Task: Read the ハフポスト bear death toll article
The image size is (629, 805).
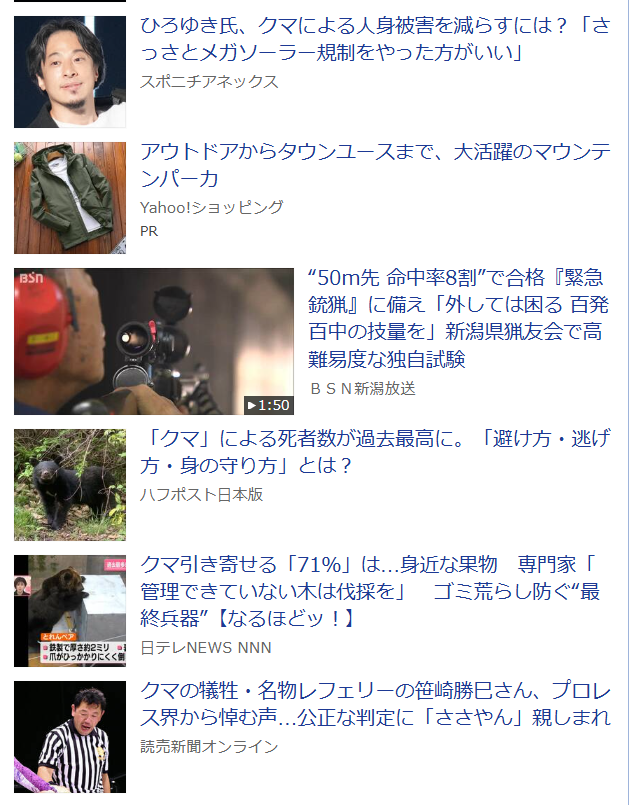Action: [375, 452]
